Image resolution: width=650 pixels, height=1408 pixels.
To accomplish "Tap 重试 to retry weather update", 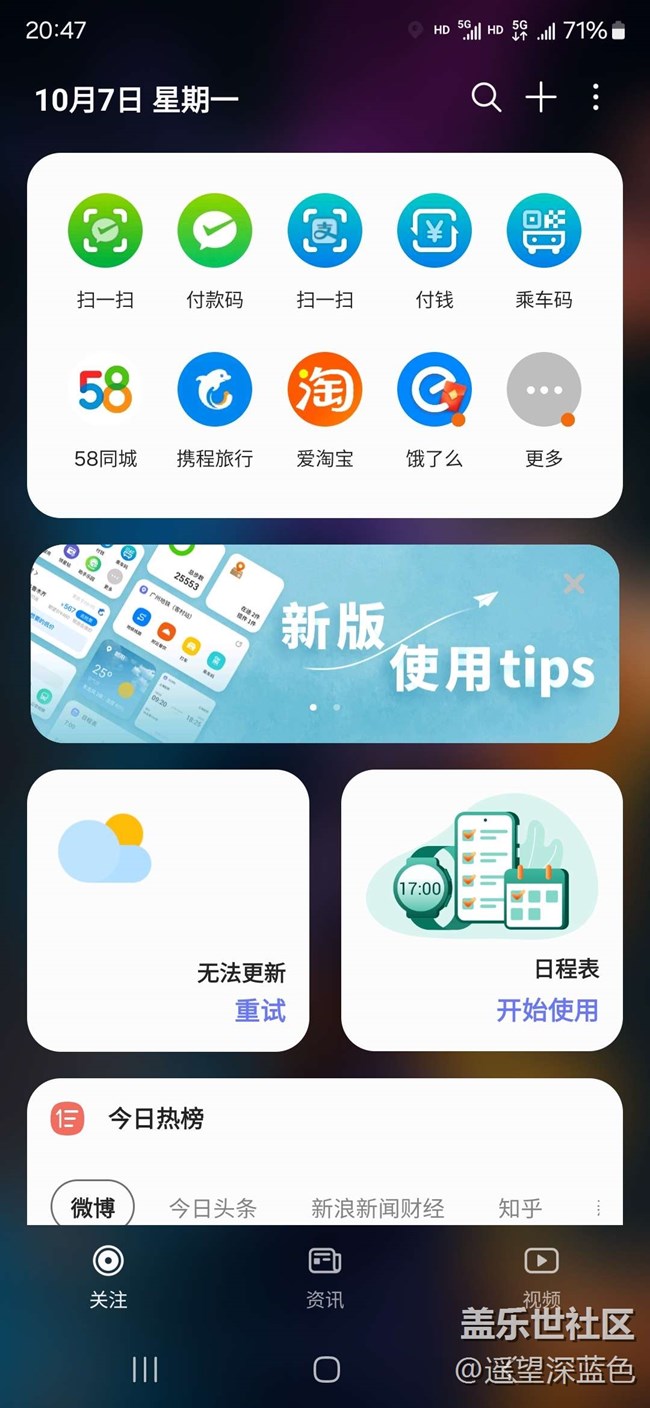I will [260, 1011].
